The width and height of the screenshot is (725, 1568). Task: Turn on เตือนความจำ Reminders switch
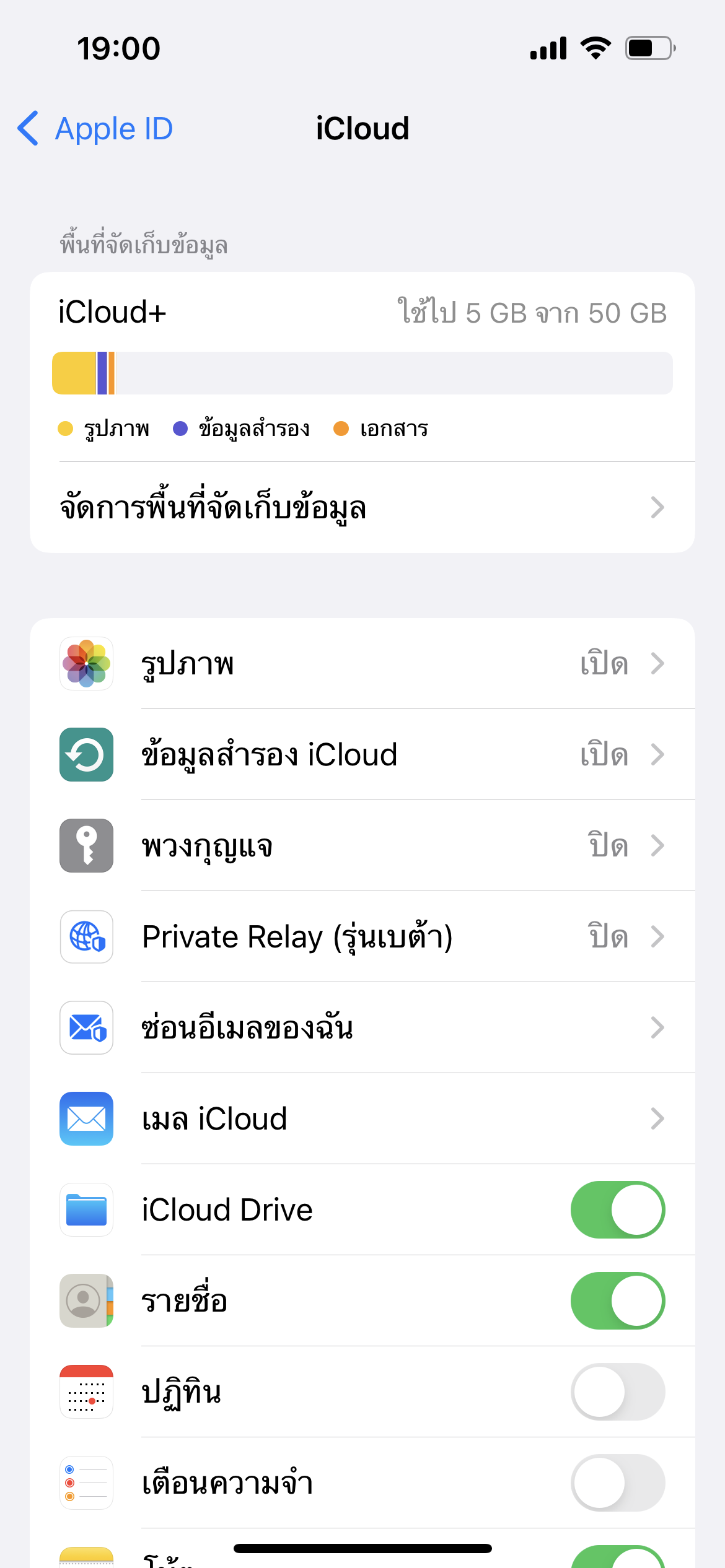[618, 1483]
